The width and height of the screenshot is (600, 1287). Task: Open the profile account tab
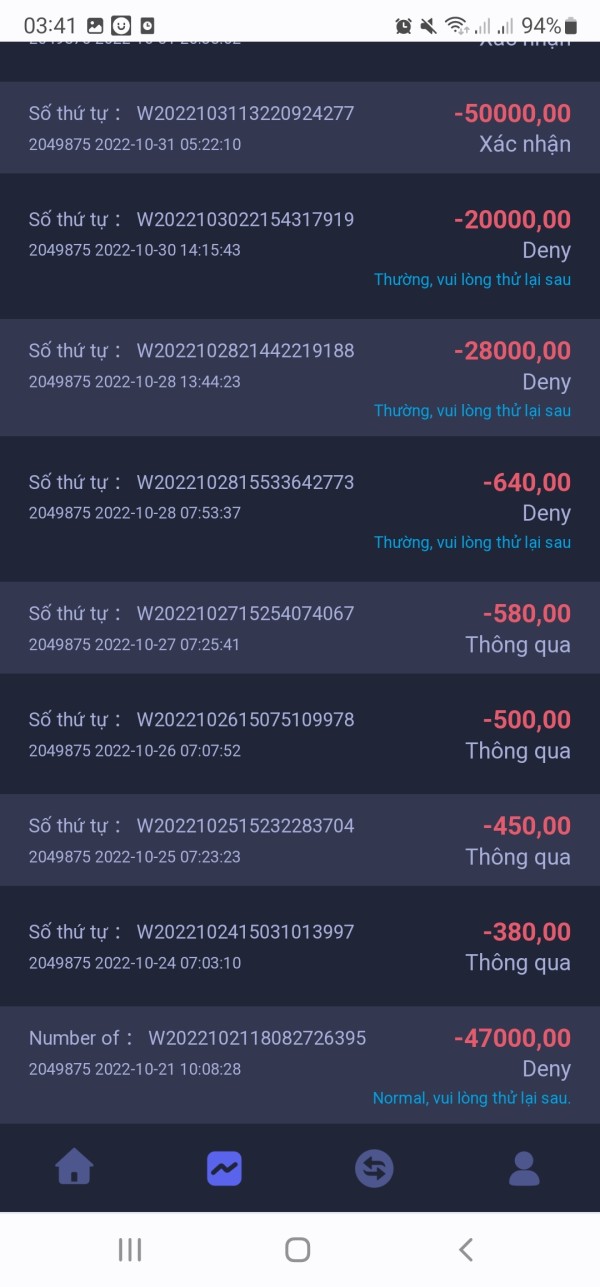click(524, 1168)
